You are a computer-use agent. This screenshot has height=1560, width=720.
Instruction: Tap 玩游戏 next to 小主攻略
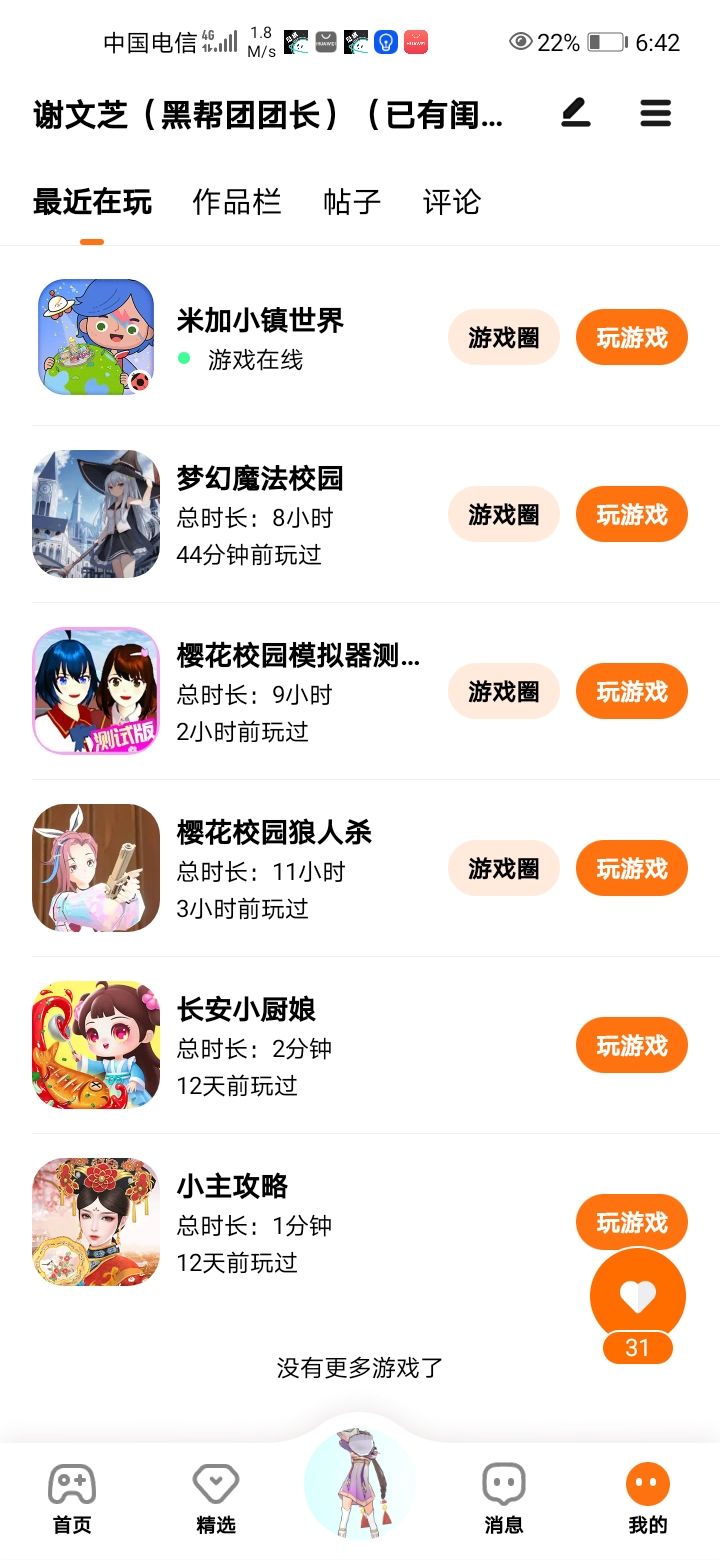tap(631, 1222)
